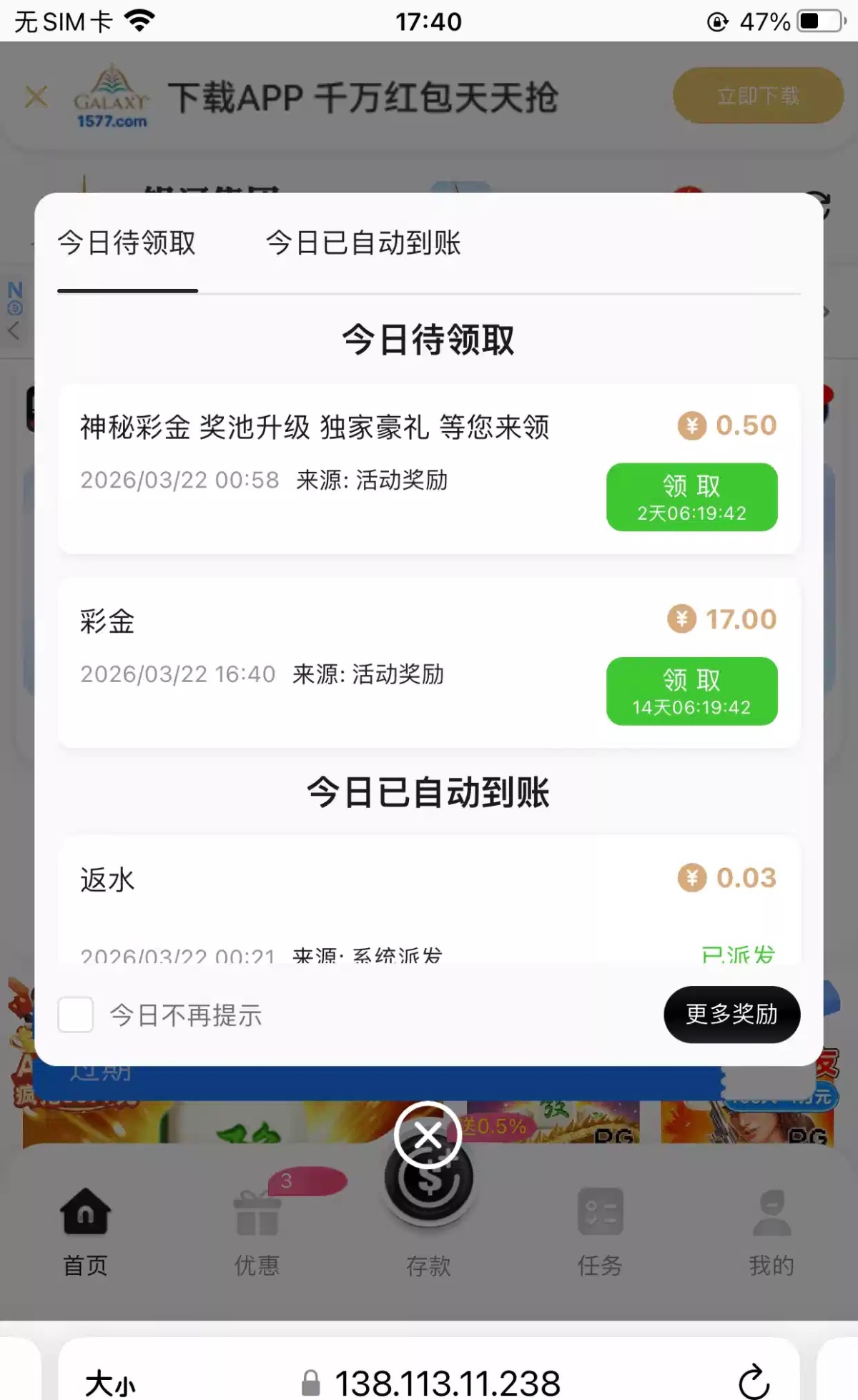The image size is (858, 1400).
Task: Claim the 17.00 彩金 reward
Action: point(691,691)
